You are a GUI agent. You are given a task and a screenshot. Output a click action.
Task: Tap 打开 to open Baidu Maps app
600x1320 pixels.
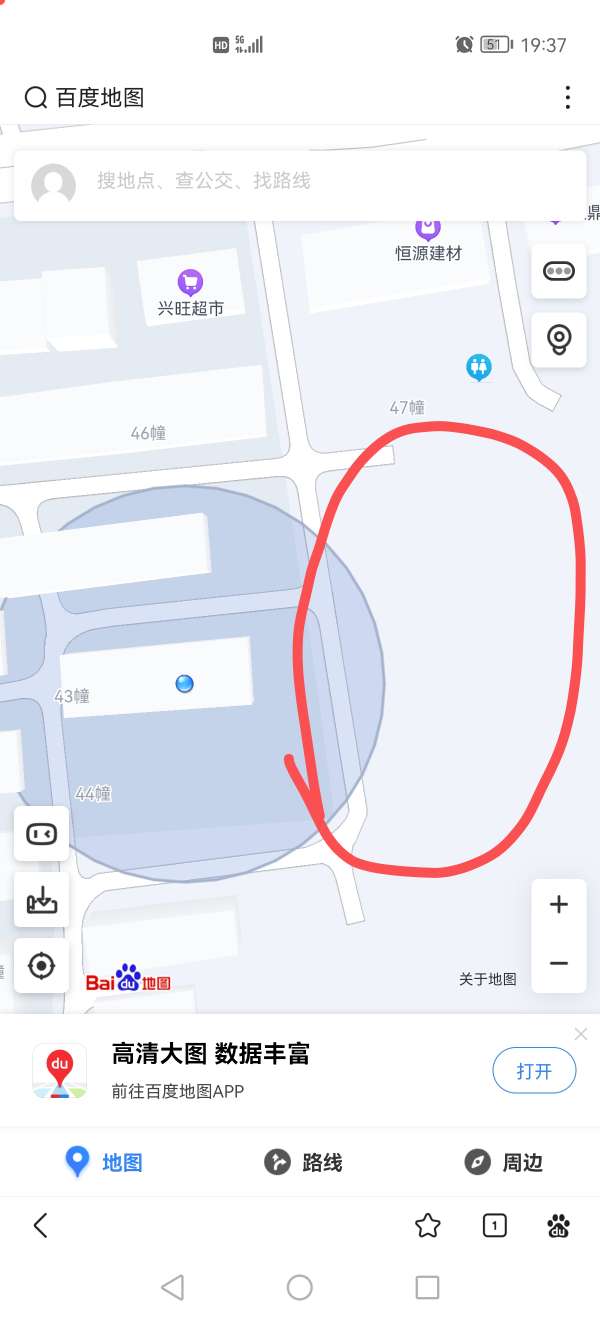[x=534, y=1071]
